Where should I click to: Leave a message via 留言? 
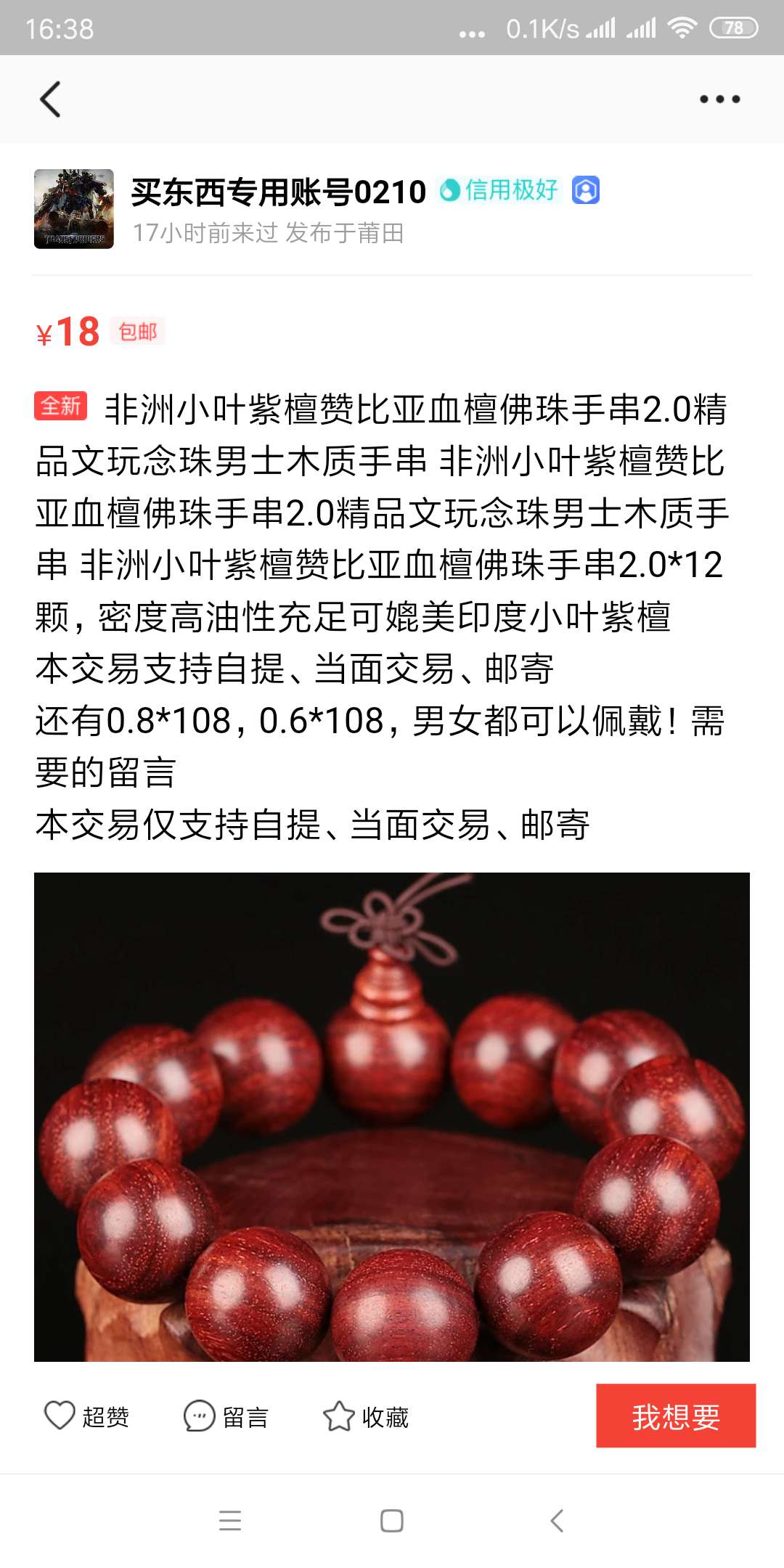pyautogui.click(x=226, y=1416)
